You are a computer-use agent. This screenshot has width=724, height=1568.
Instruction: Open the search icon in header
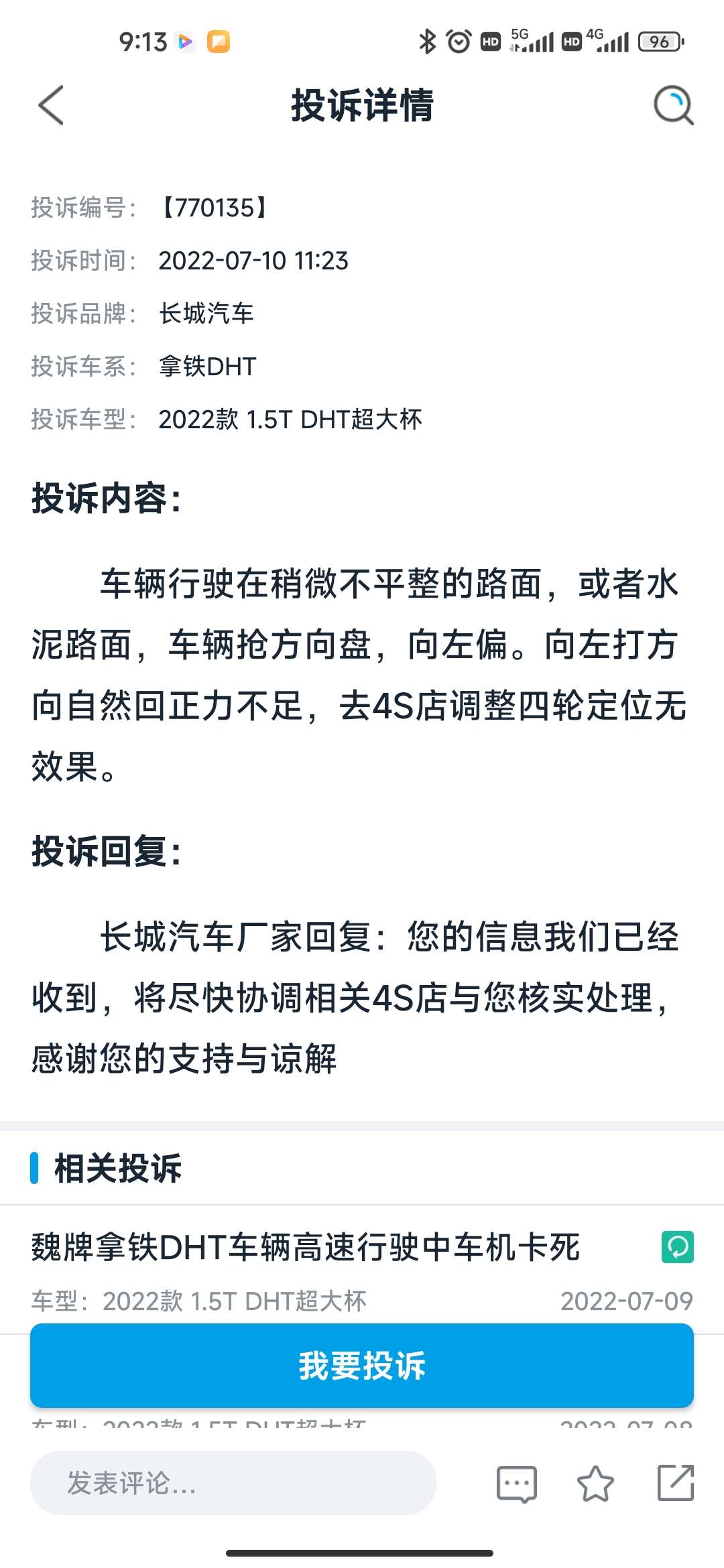[x=673, y=105]
